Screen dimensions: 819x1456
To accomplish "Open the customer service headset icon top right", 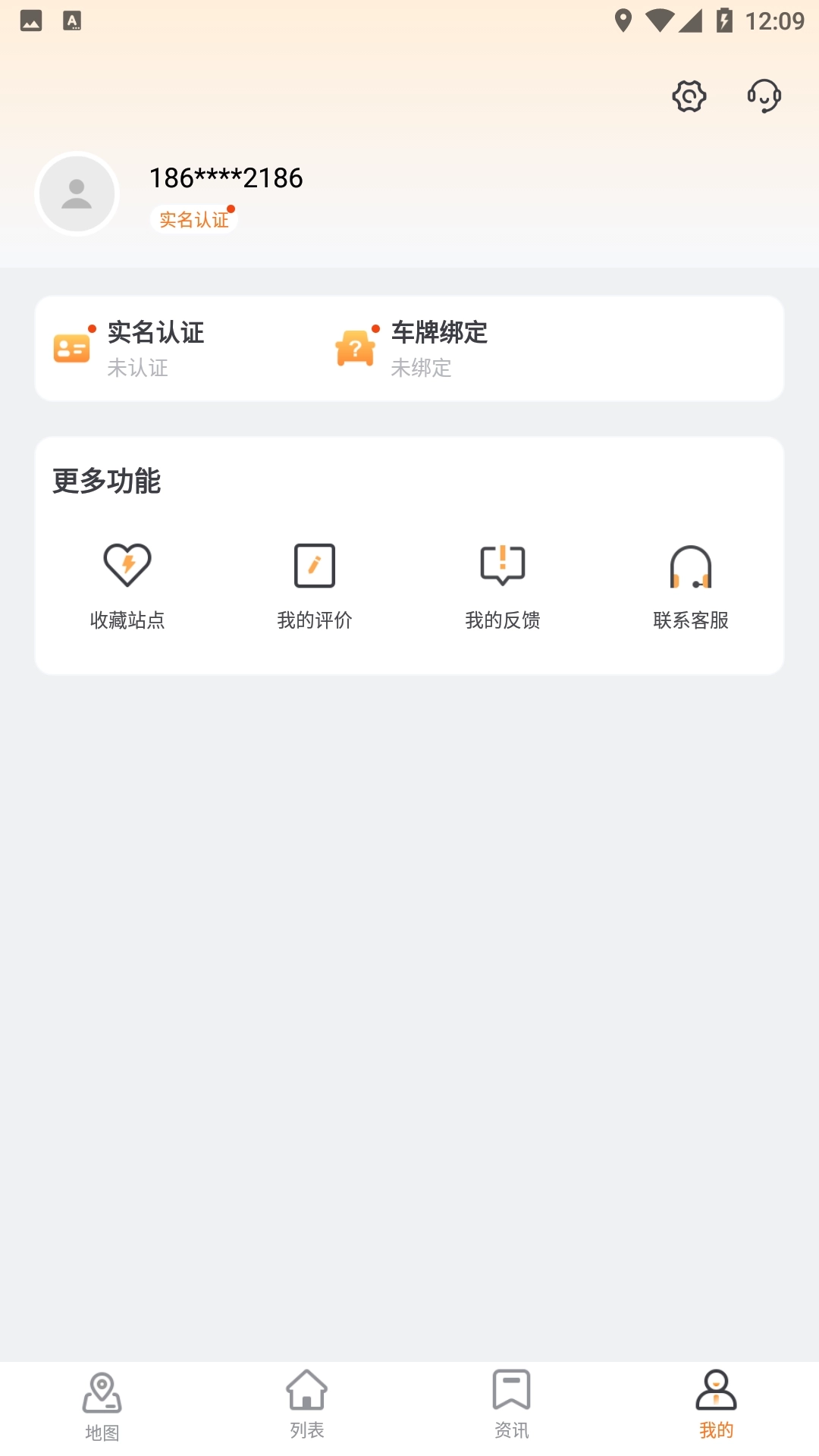I will click(x=764, y=96).
